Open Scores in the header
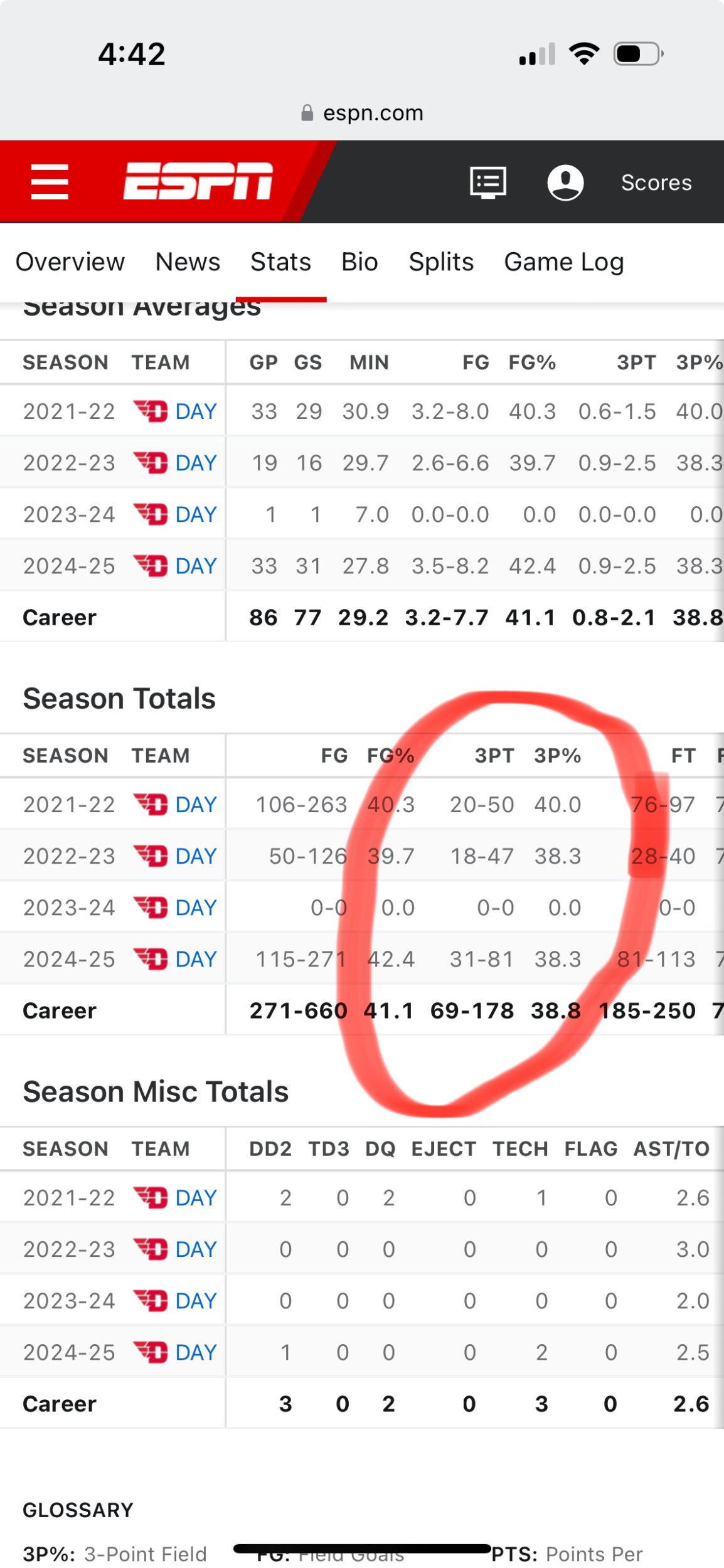724x1568 pixels. pos(656,183)
